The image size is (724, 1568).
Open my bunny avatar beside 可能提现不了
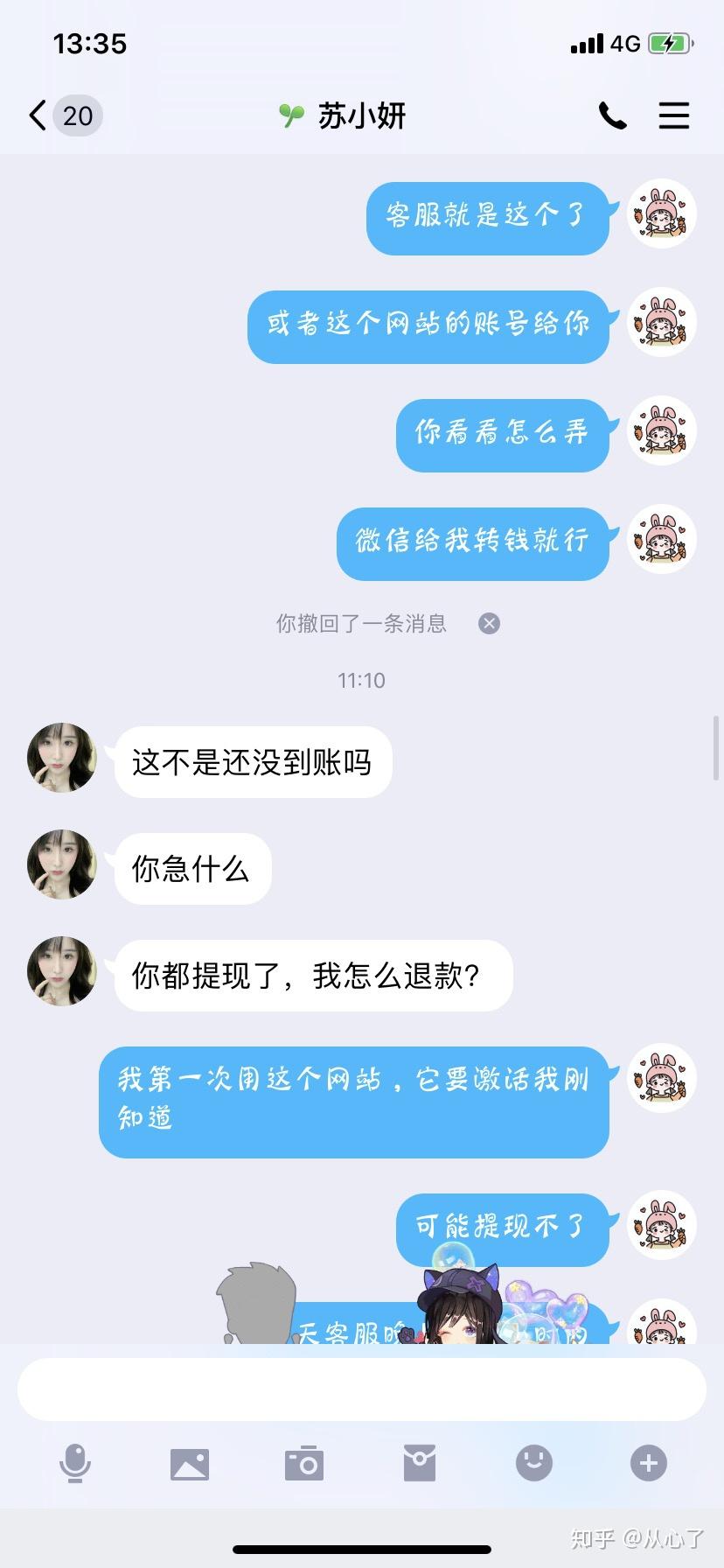(x=662, y=1225)
